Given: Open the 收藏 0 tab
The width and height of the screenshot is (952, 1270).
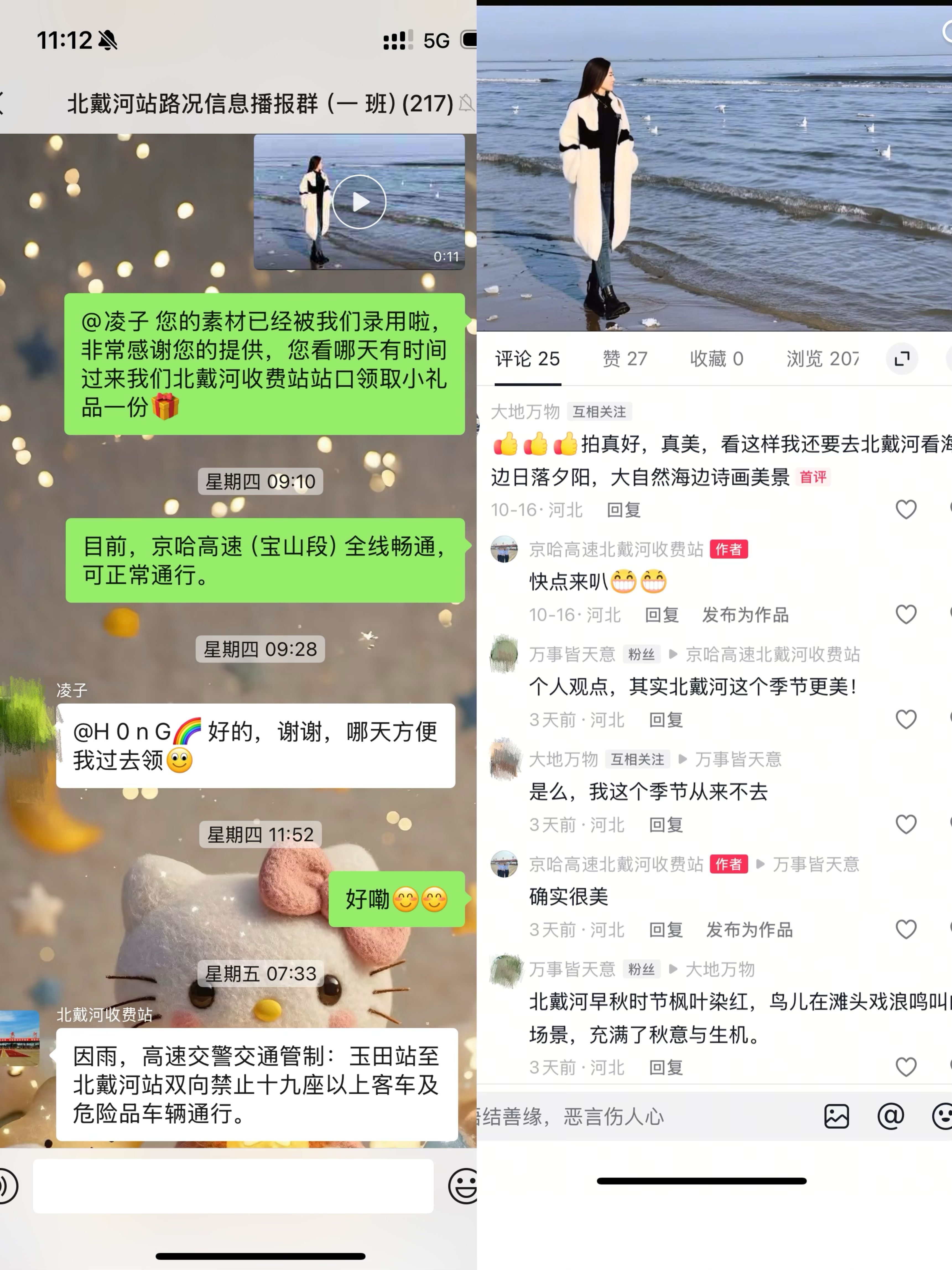Looking at the screenshot, I should point(717,359).
